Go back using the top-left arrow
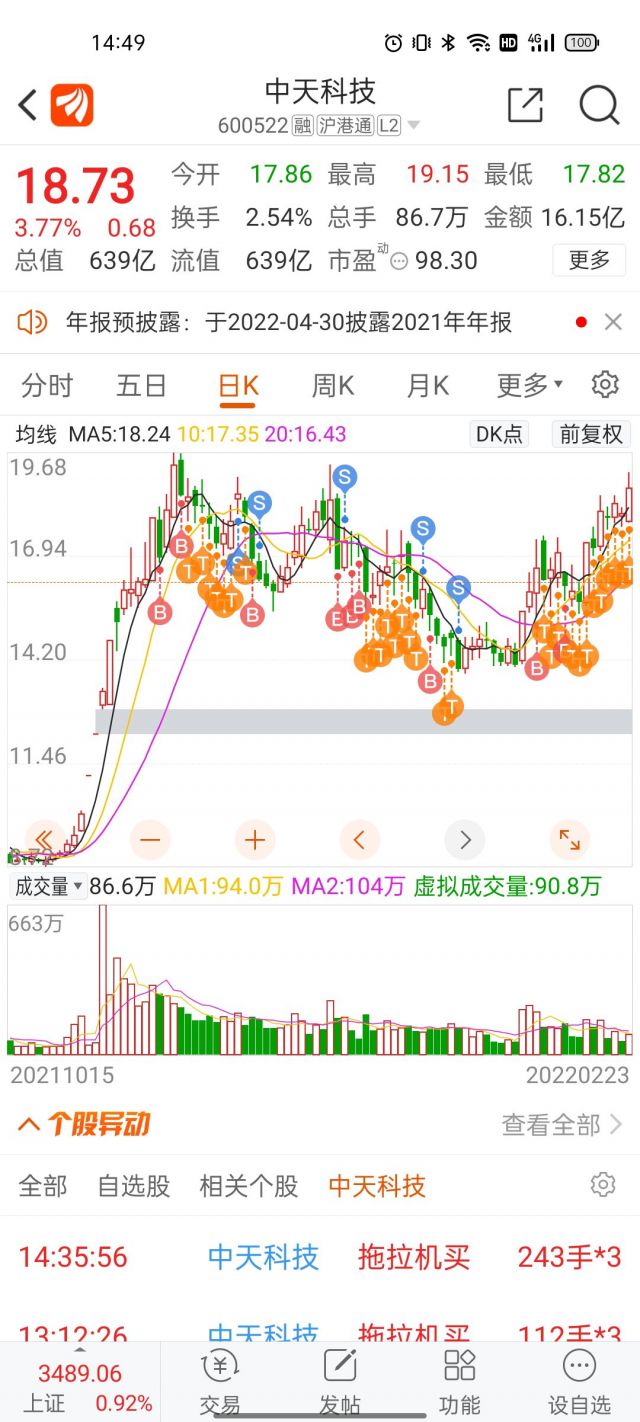 click(28, 104)
